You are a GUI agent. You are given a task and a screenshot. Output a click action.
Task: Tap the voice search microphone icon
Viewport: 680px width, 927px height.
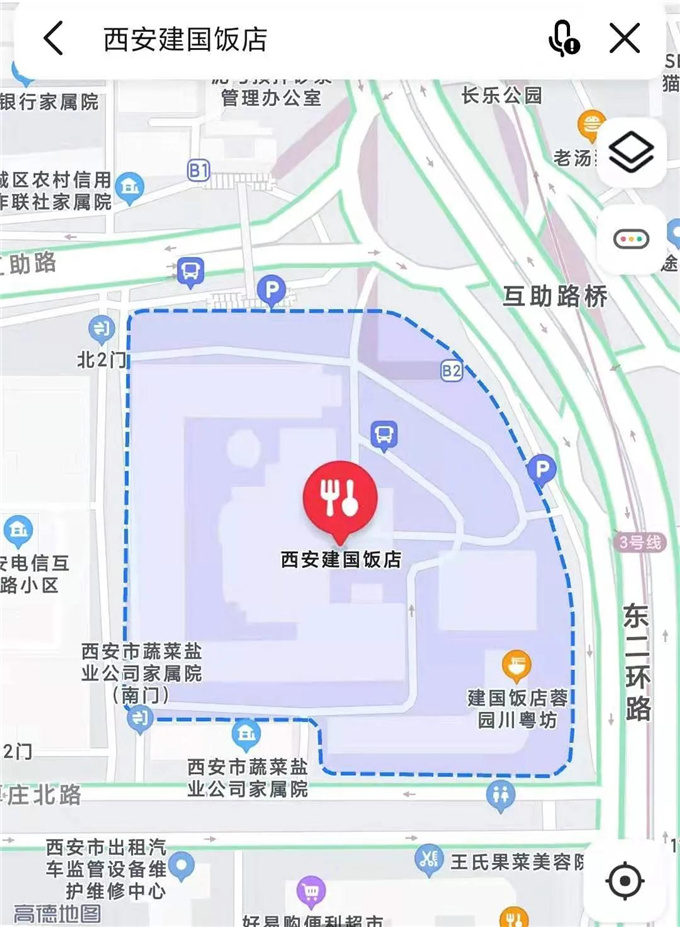pyautogui.click(x=564, y=39)
